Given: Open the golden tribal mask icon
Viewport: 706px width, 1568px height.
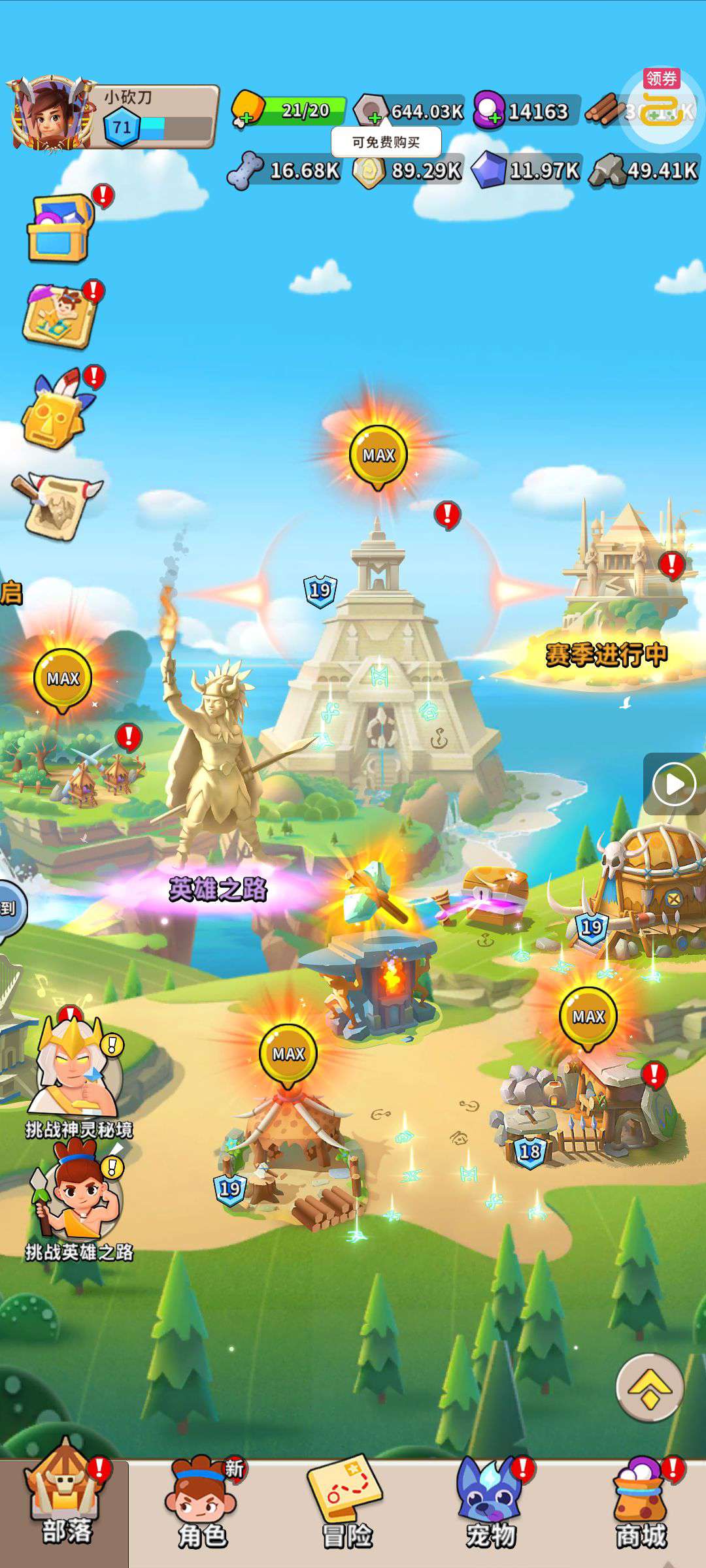Looking at the screenshot, I should [x=56, y=412].
